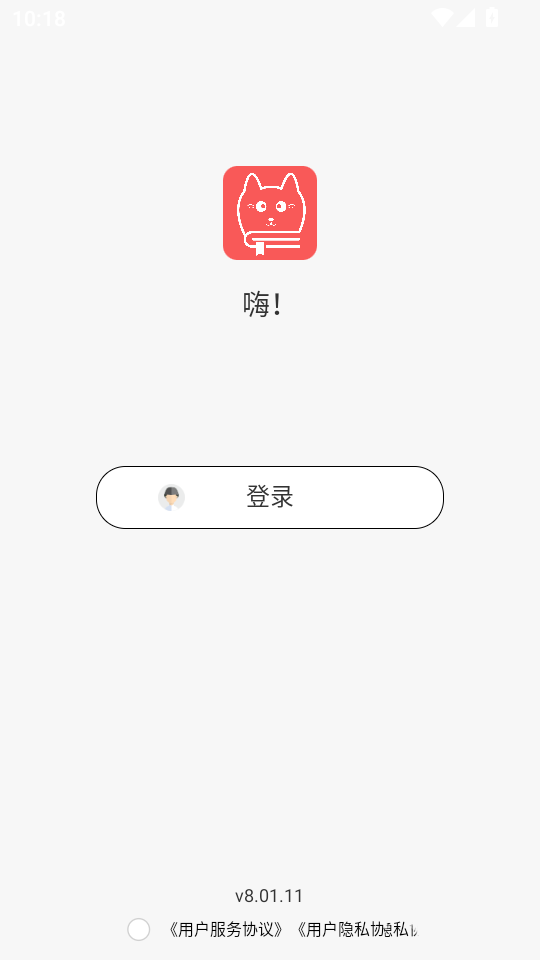This screenshot has height=960, width=540.
Task: Open the 《用户服务协议》 link
Action: coord(226,930)
